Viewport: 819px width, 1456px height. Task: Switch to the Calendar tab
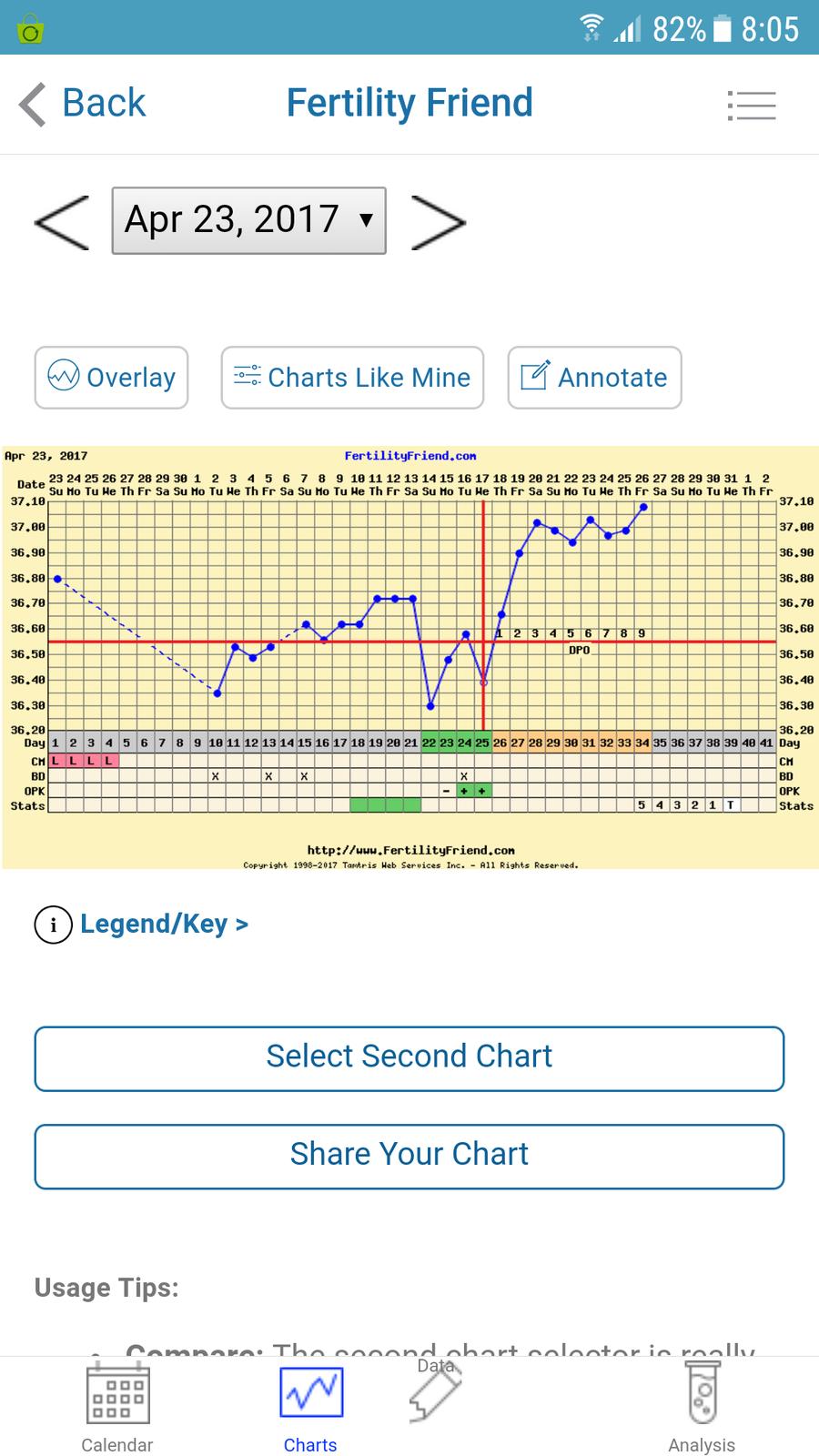tap(117, 1407)
